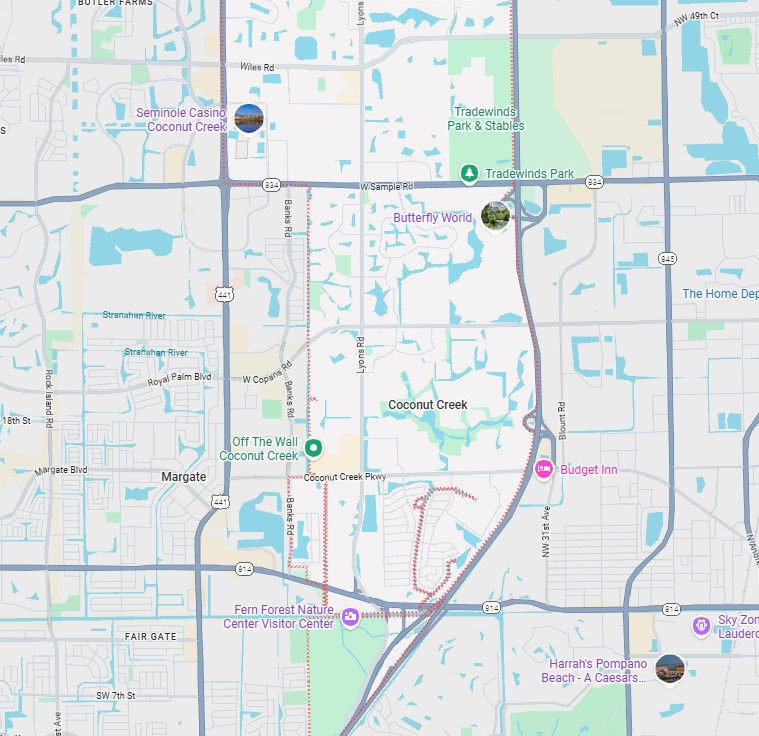Image resolution: width=759 pixels, height=736 pixels.
Task: Tap the Off The Wall Coconut Creek pin
Action: coord(314,448)
